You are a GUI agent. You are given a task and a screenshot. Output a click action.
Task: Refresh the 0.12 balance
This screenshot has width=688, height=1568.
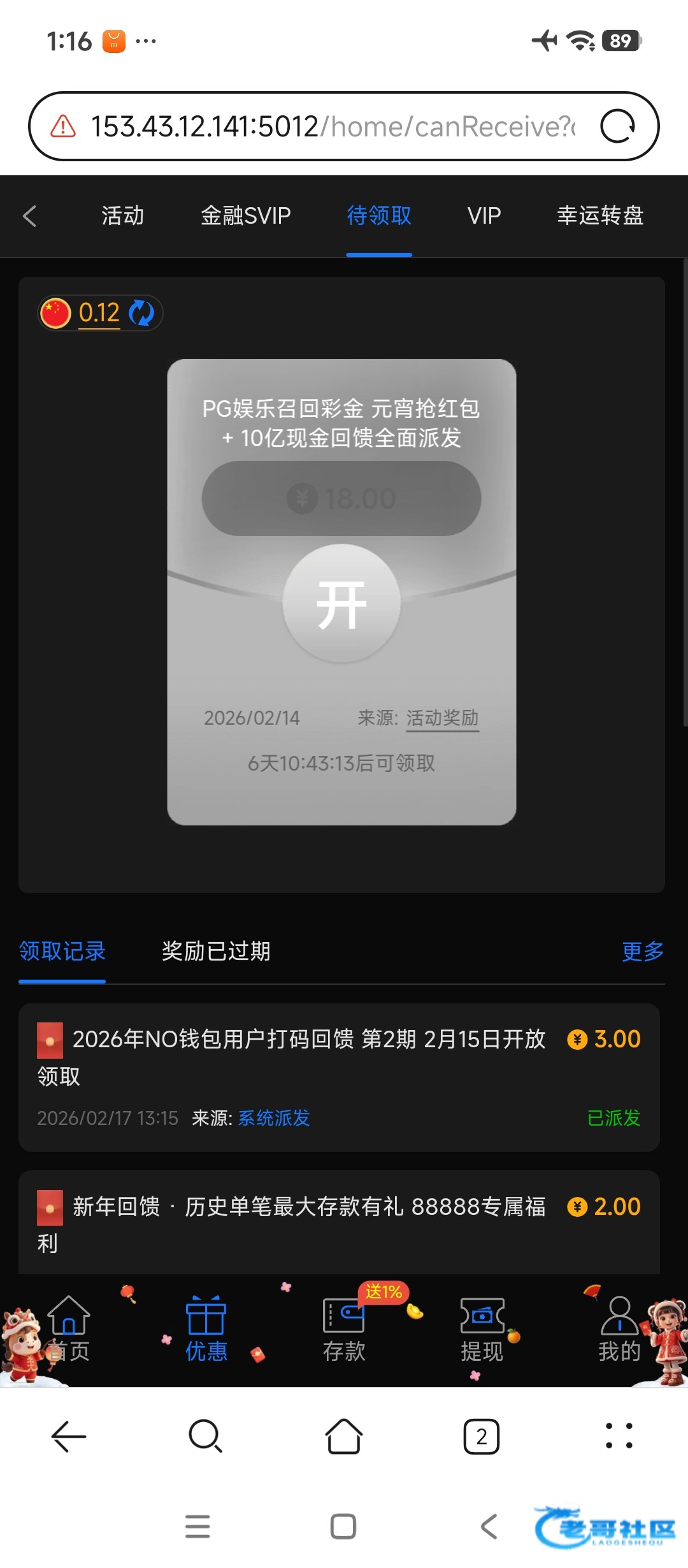tap(141, 313)
